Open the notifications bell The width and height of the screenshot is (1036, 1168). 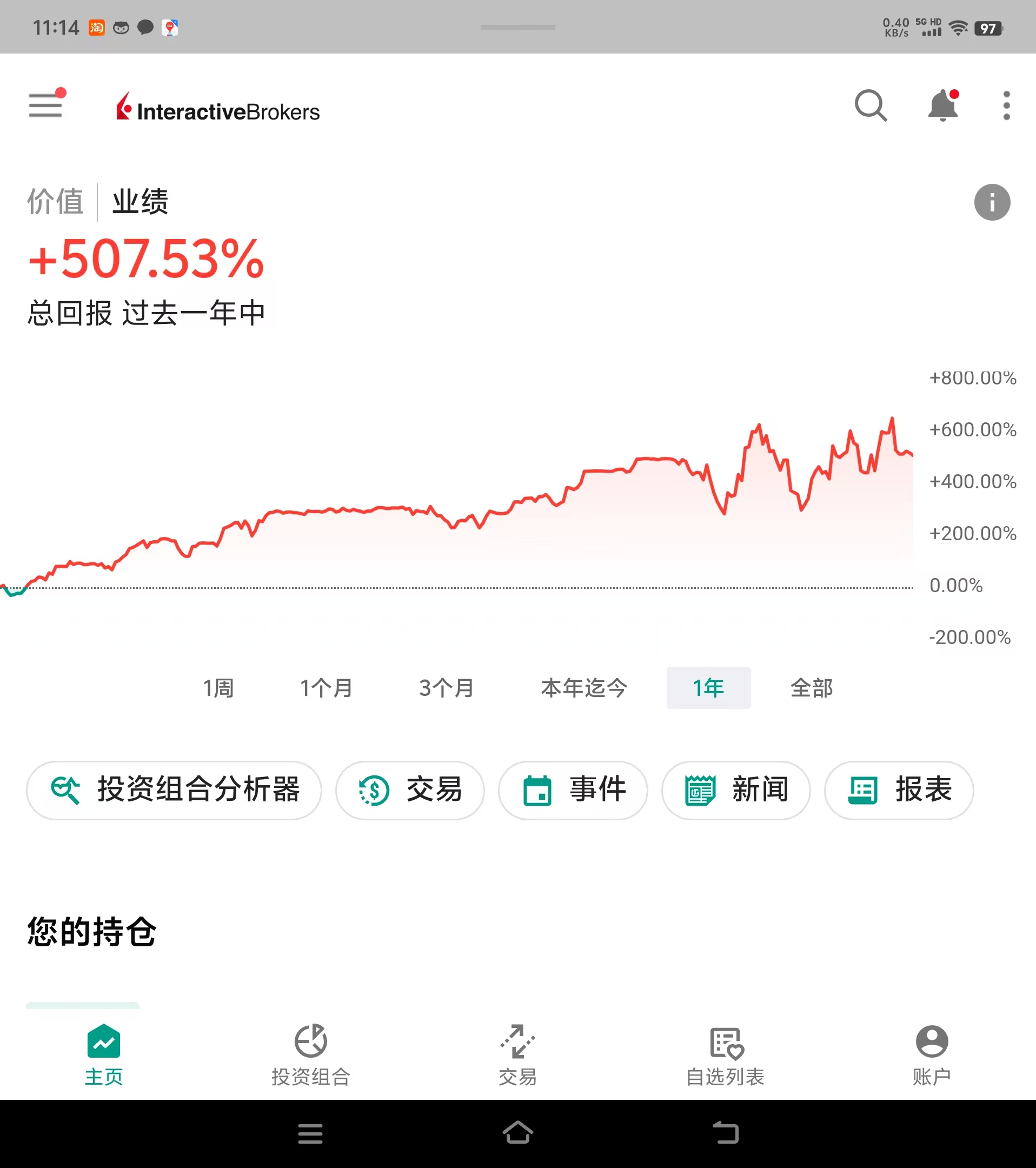point(942,105)
